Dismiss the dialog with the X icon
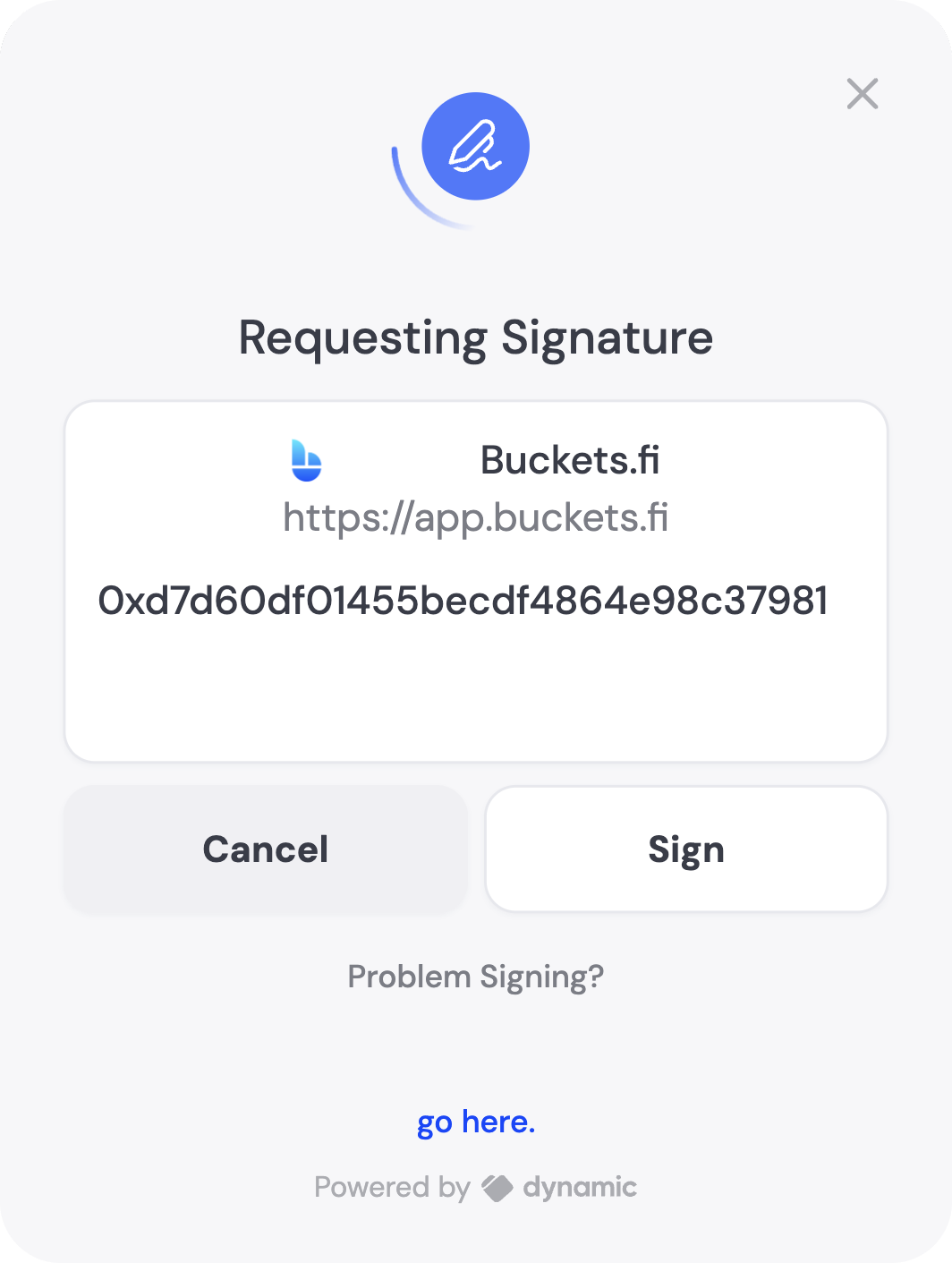Viewport: 952px width, 1263px height. (x=862, y=93)
